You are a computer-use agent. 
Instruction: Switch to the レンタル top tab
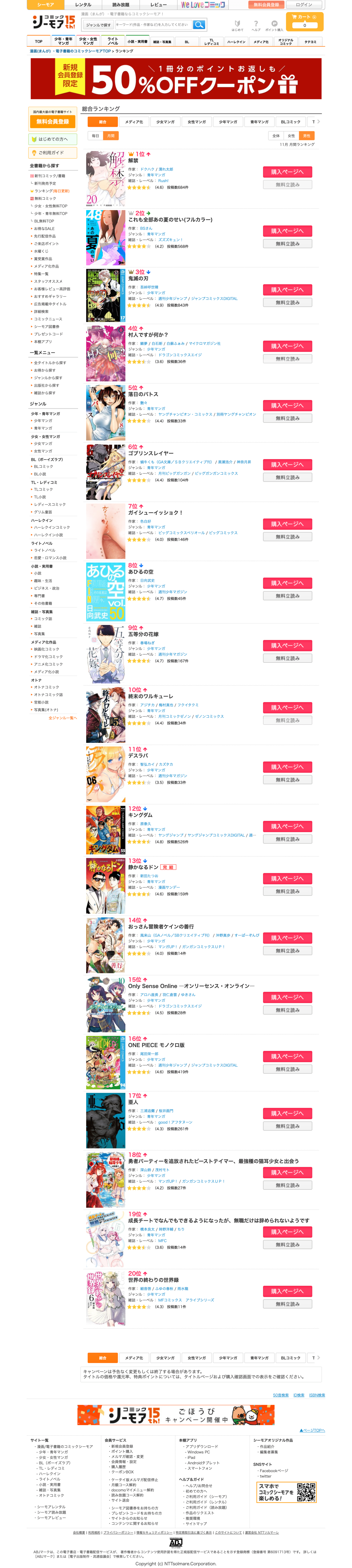click(83, 4)
